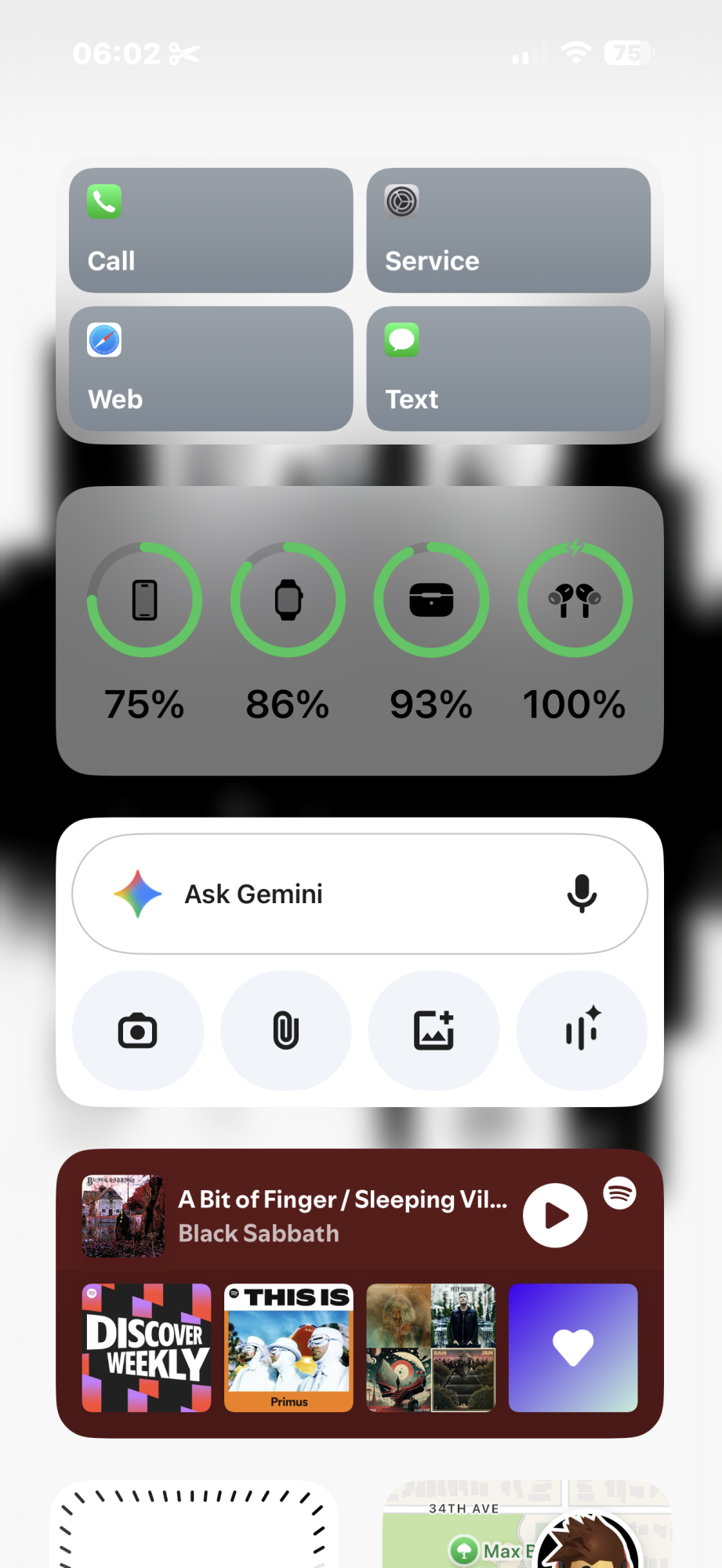Image resolution: width=722 pixels, height=1568 pixels.
Task: Open Liked Songs heart tile
Action: 573,1348
